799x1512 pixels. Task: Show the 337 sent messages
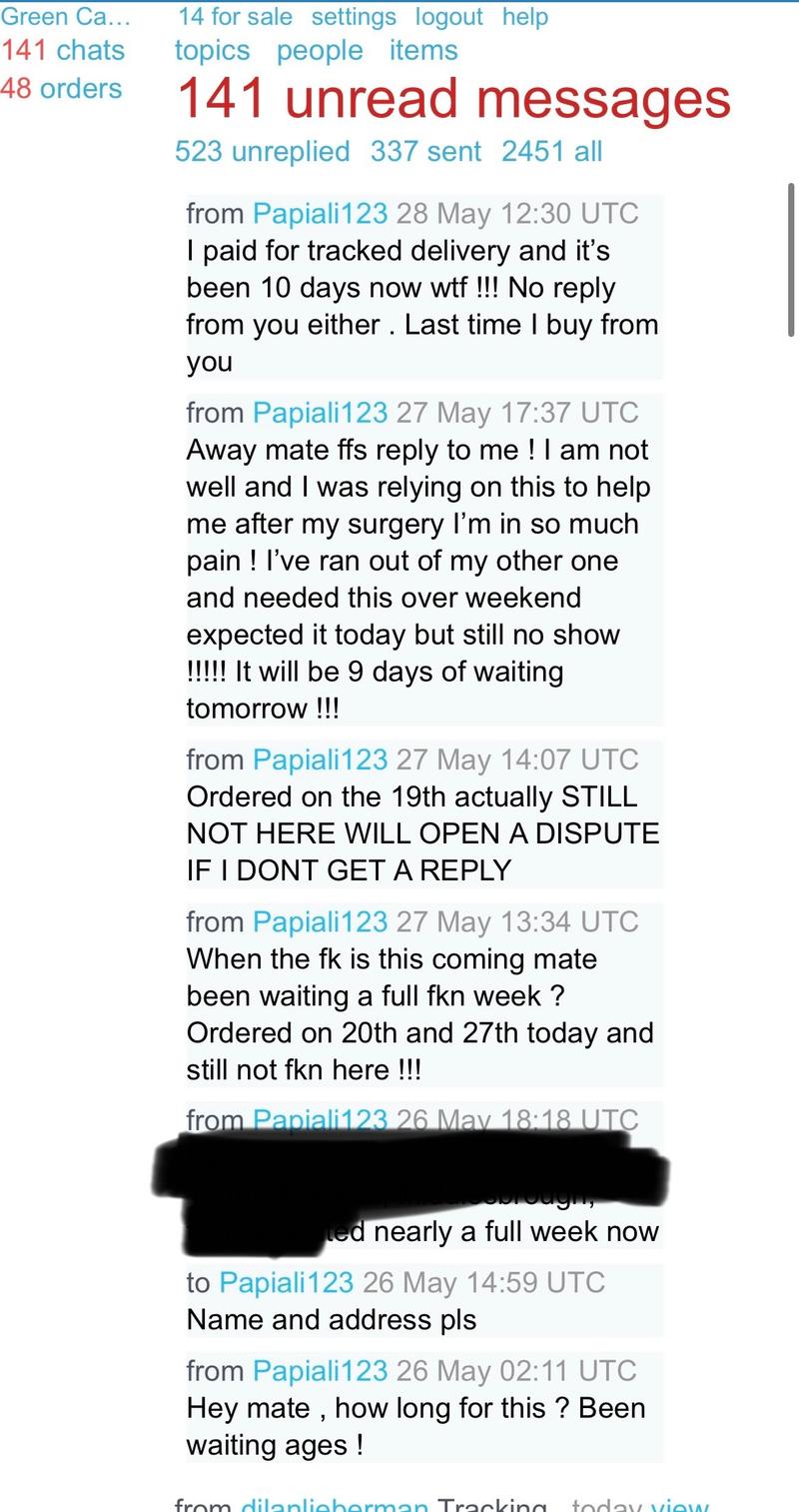click(425, 151)
